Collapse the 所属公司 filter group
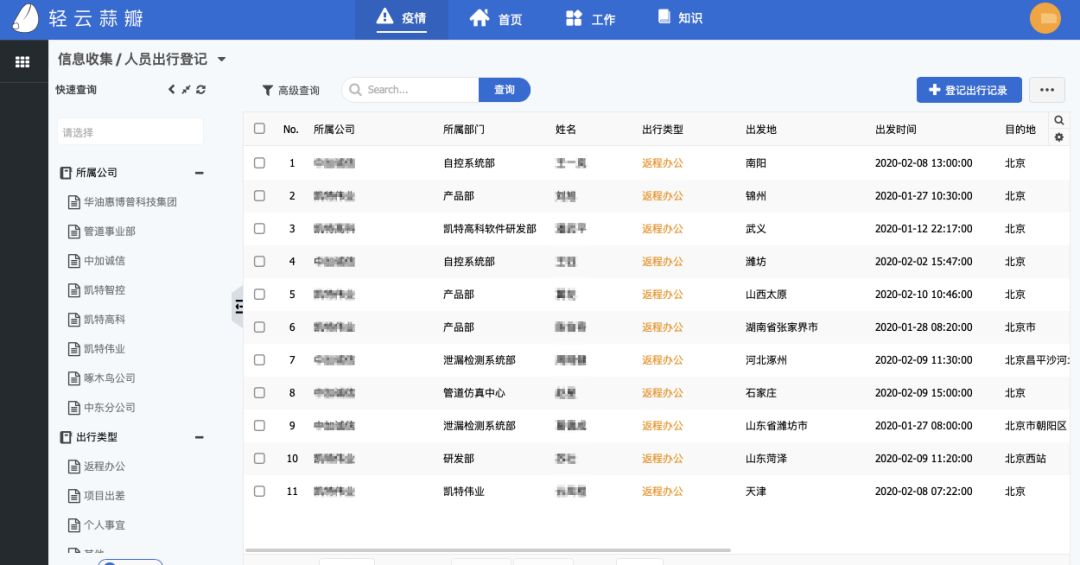Viewport: 1080px width, 565px height. 199,173
